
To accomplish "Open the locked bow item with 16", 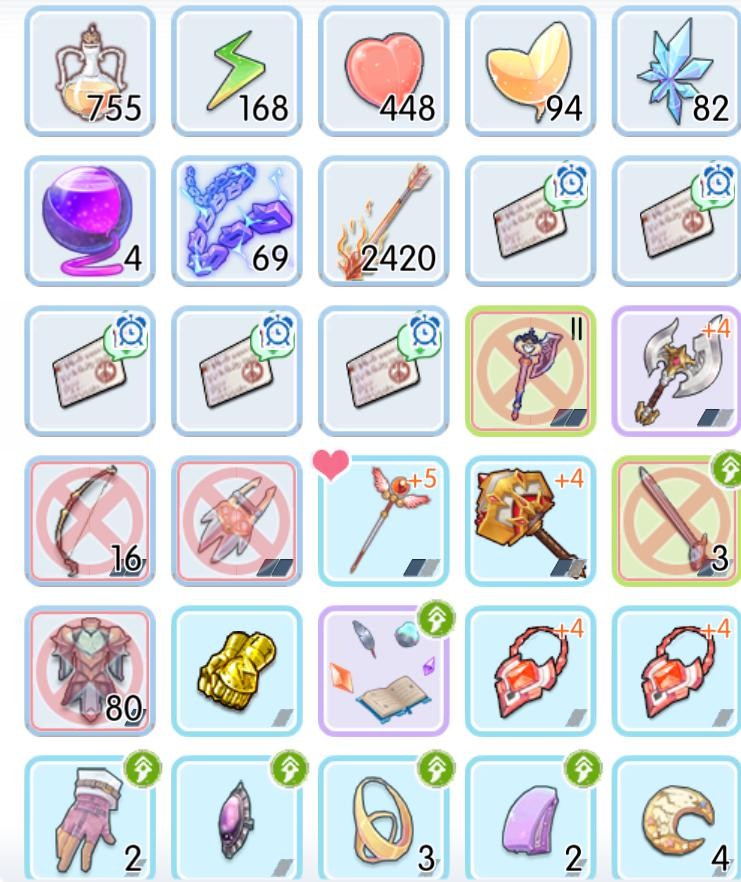I will coord(88,520).
